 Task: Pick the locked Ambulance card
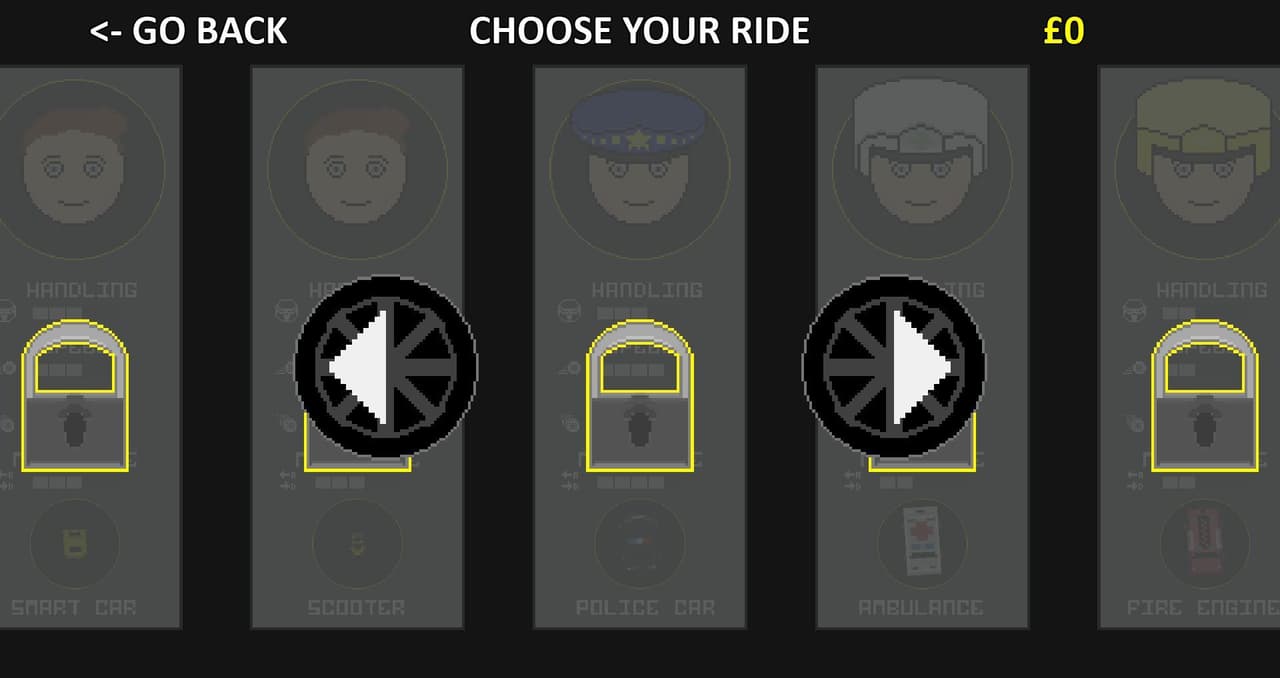[x=922, y=347]
